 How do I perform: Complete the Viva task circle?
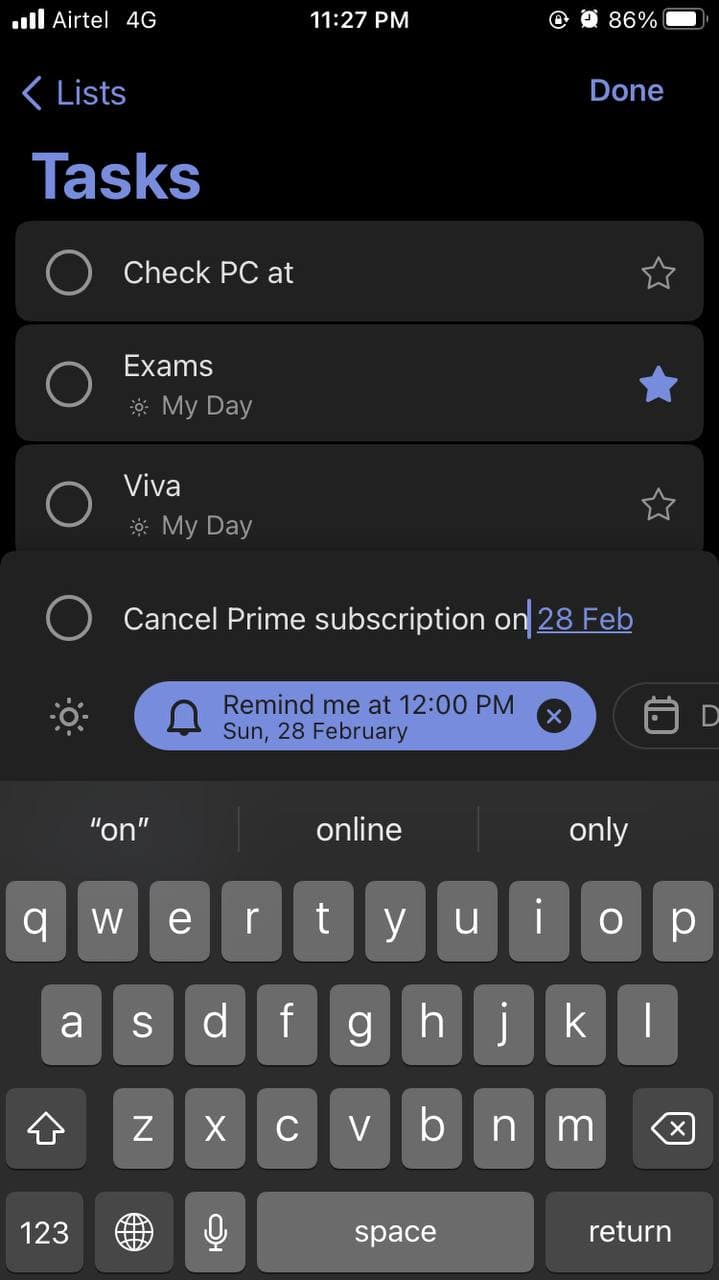click(x=69, y=505)
